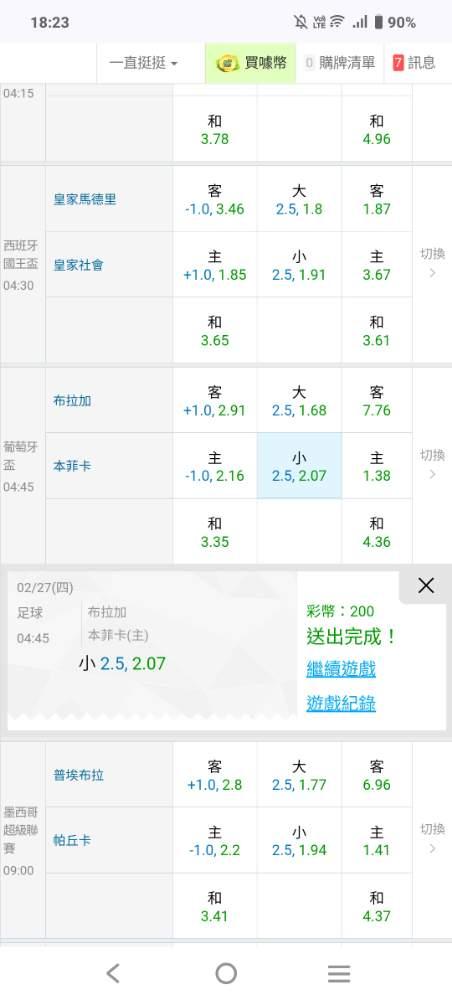Open the 皇家馬德里 team link
Viewport: 452px width, 1000px height.
(x=85, y=200)
